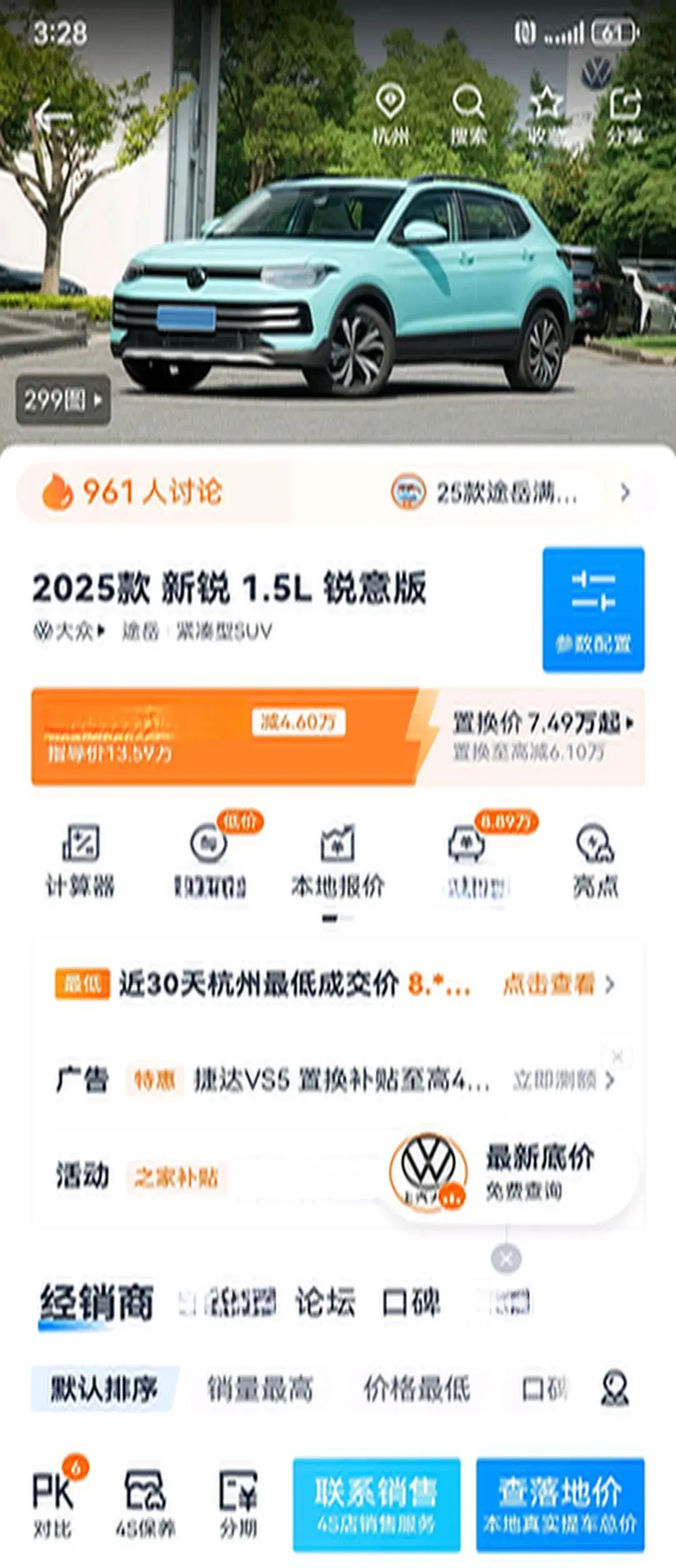Add this car to favorites with the star
The width and height of the screenshot is (676, 1568).
(x=546, y=115)
